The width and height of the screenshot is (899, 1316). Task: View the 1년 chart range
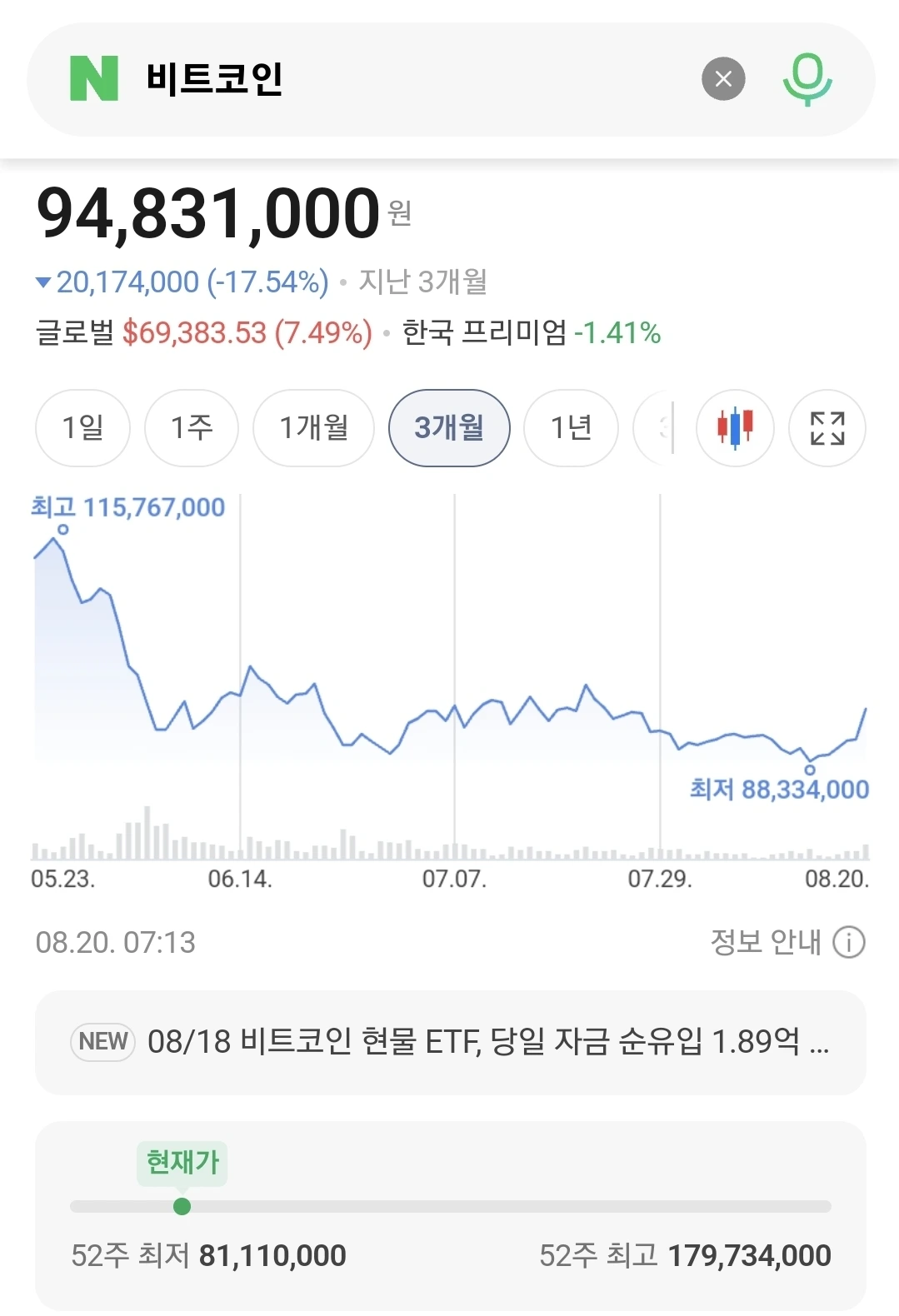(x=572, y=428)
